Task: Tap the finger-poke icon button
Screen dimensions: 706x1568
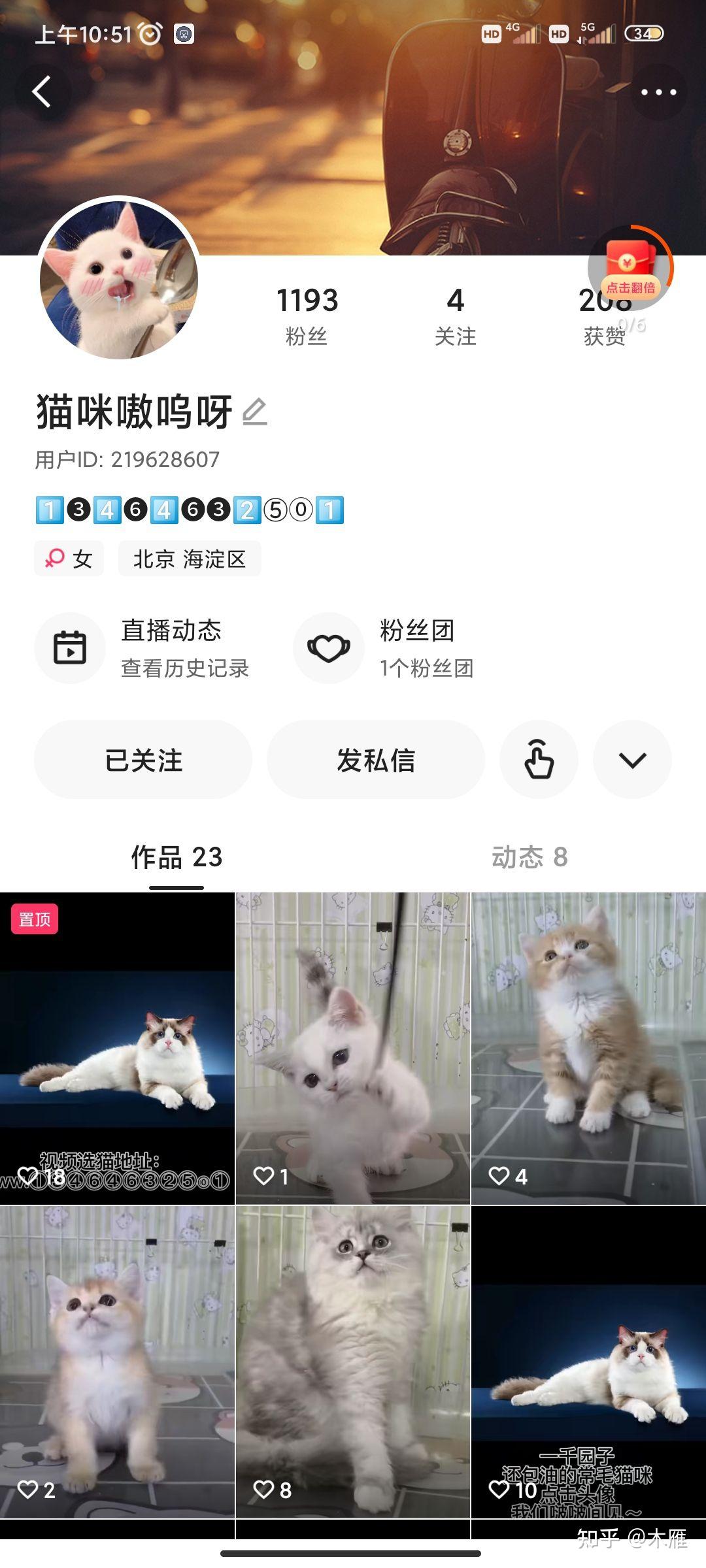Action: (539, 760)
